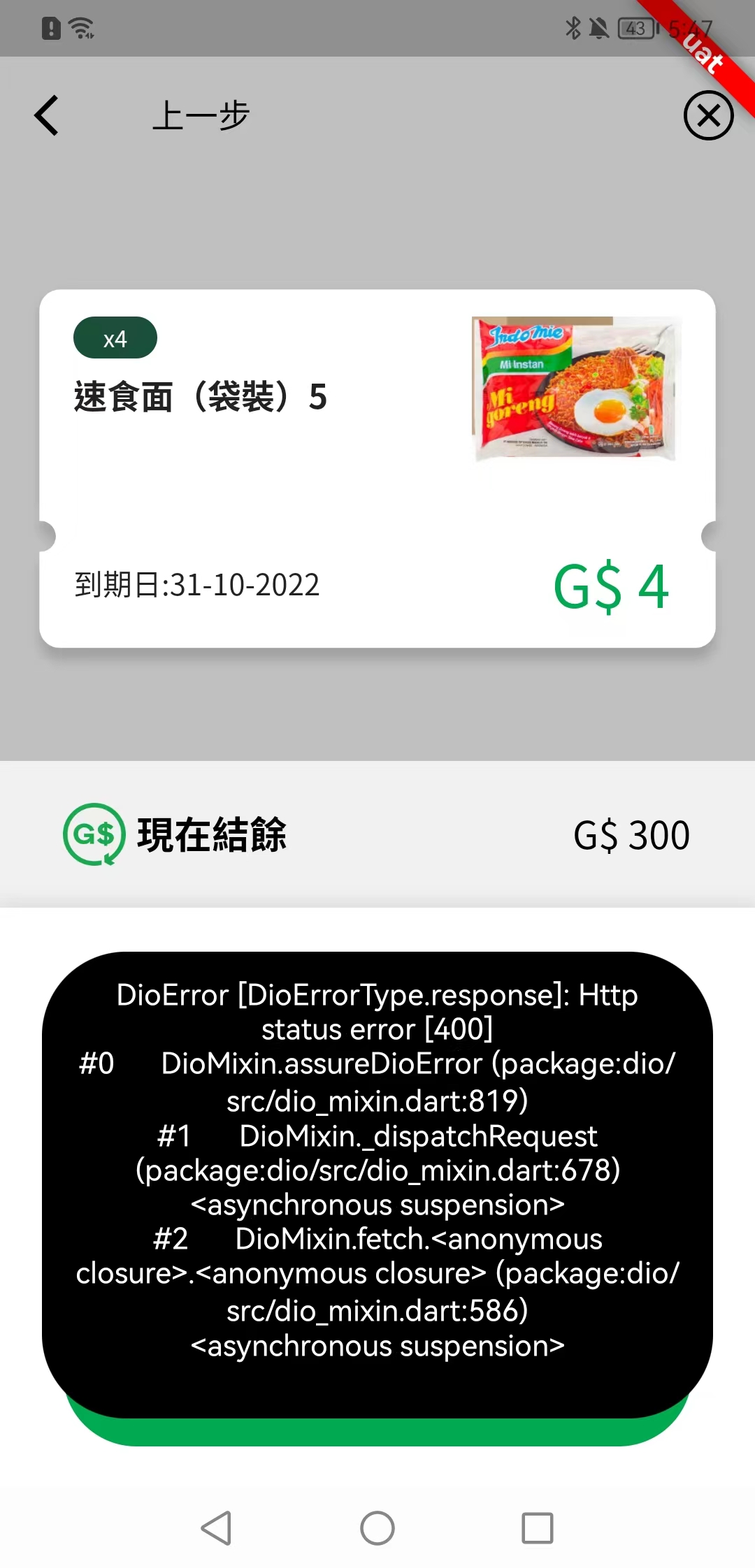The image size is (755, 1568).
Task: Open recent apps from the navigation bar
Action: click(x=538, y=1528)
